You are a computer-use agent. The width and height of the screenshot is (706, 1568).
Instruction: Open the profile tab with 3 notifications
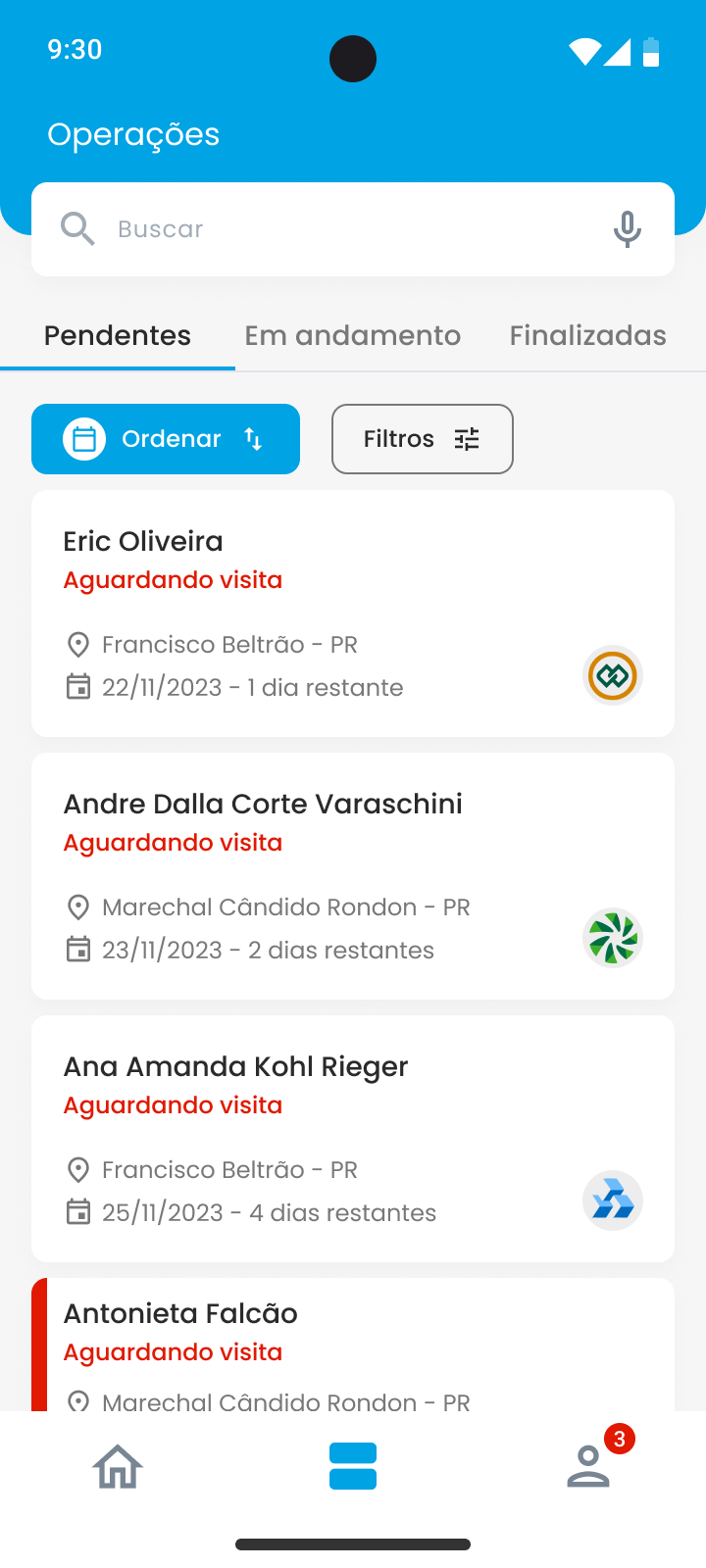coord(588,1467)
